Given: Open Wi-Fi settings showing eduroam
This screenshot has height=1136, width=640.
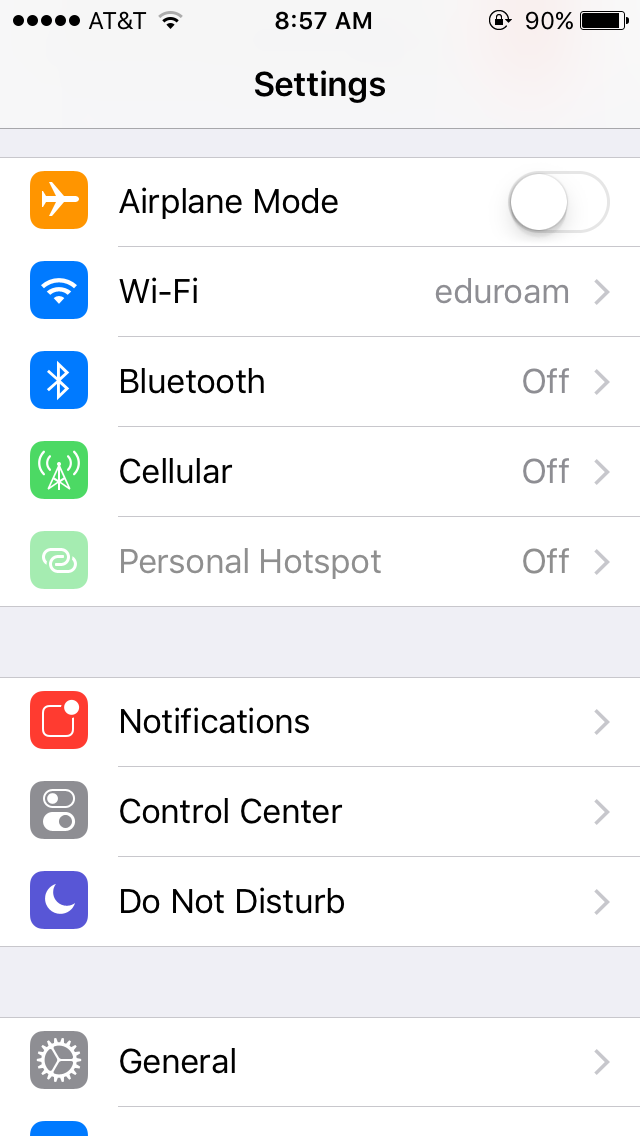Looking at the screenshot, I should pyautogui.click(x=320, y=292).
